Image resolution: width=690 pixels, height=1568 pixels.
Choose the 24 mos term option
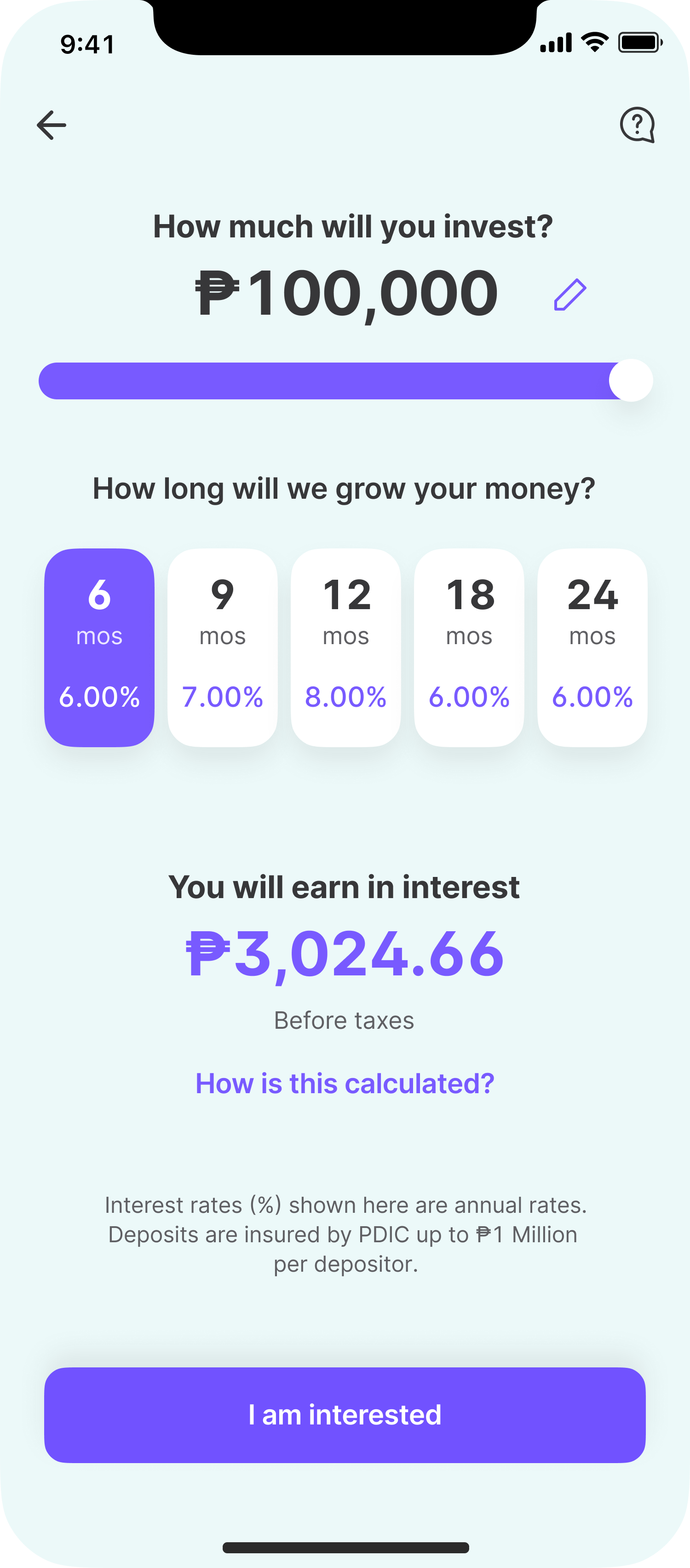pos(592,647)
